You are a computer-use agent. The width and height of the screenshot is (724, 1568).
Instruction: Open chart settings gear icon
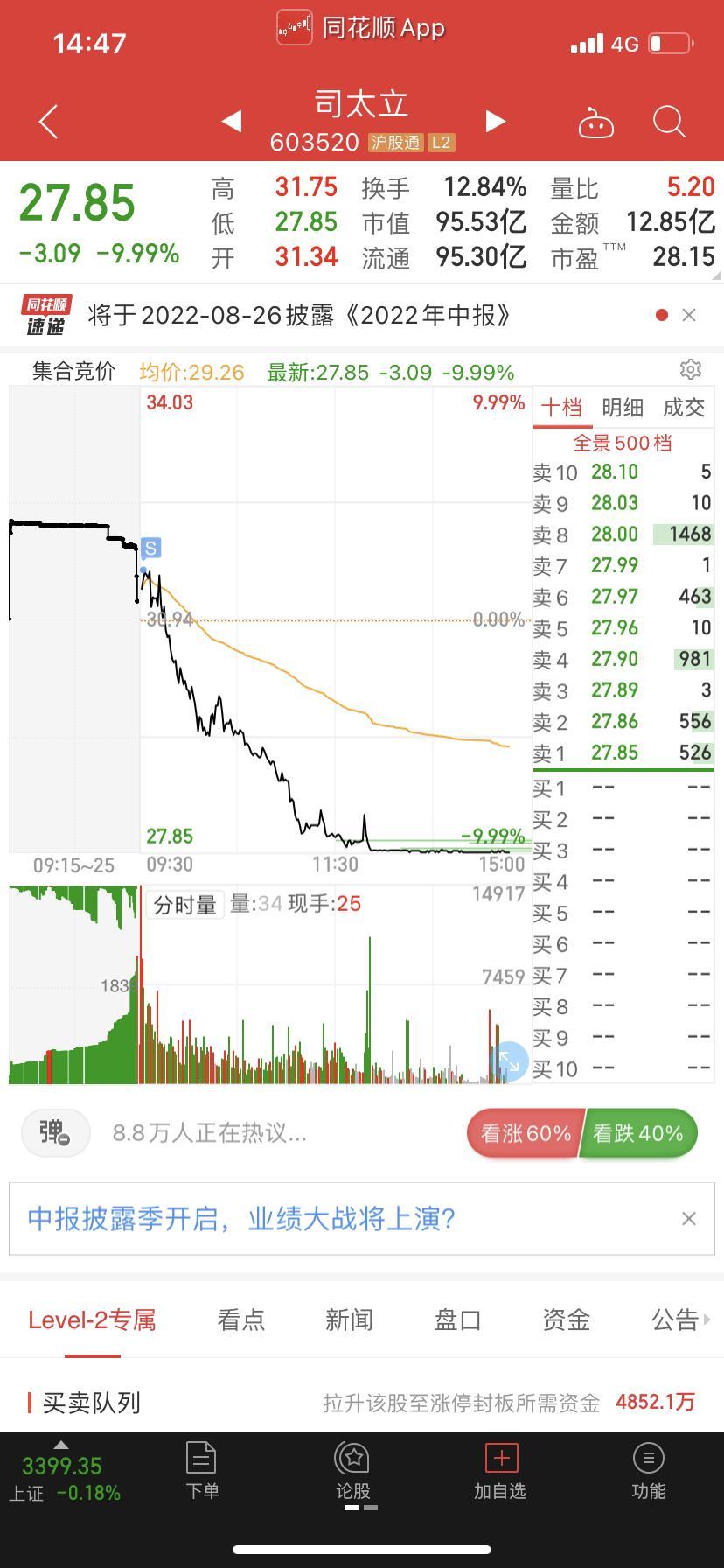[691, 369]
